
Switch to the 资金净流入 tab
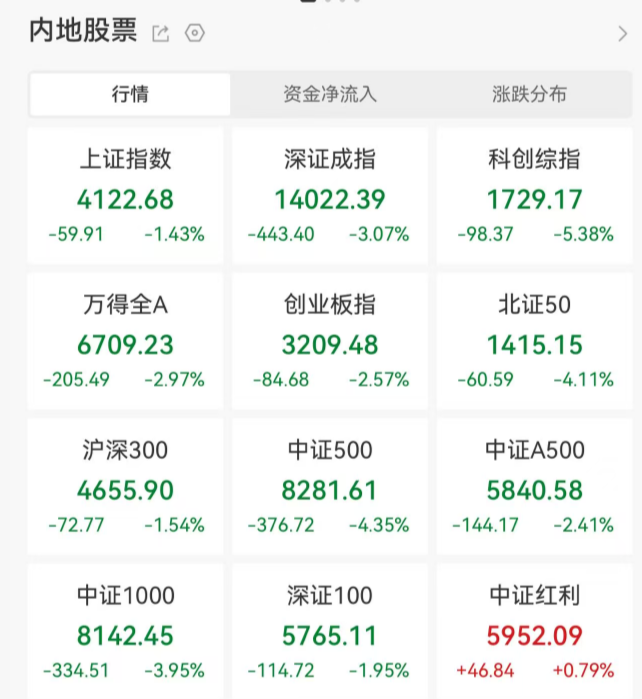click(330, 95)
